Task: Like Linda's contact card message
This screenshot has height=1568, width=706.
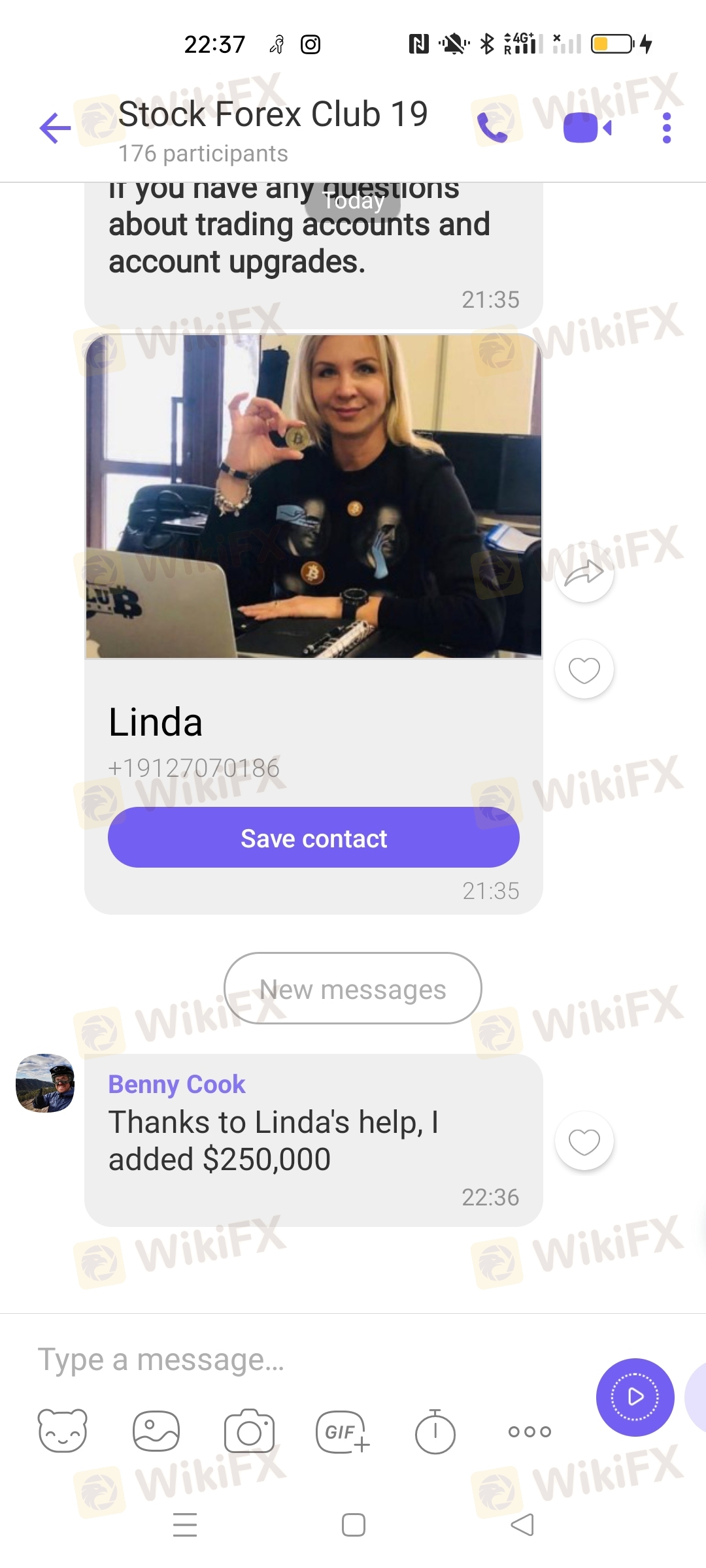Action: pyautogui.click(x=584, y=670)
